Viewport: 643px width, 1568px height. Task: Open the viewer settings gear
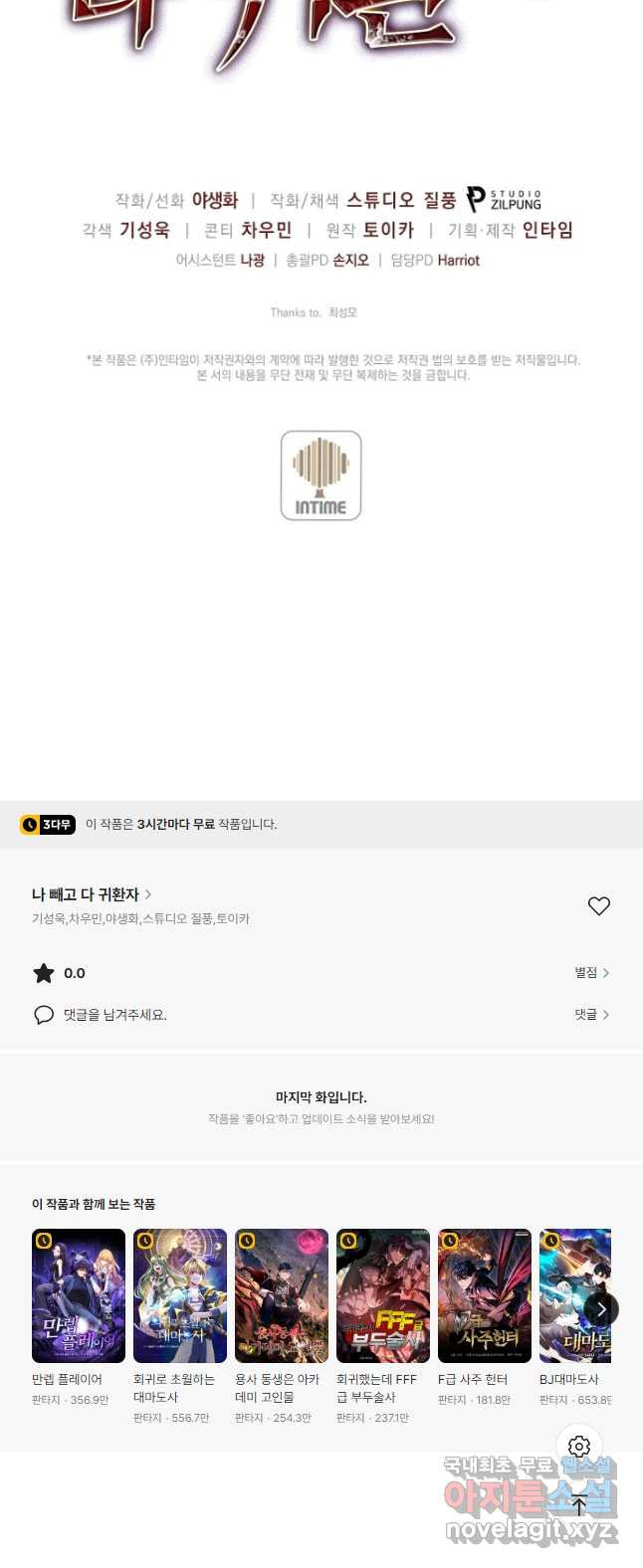(579, 1447)
